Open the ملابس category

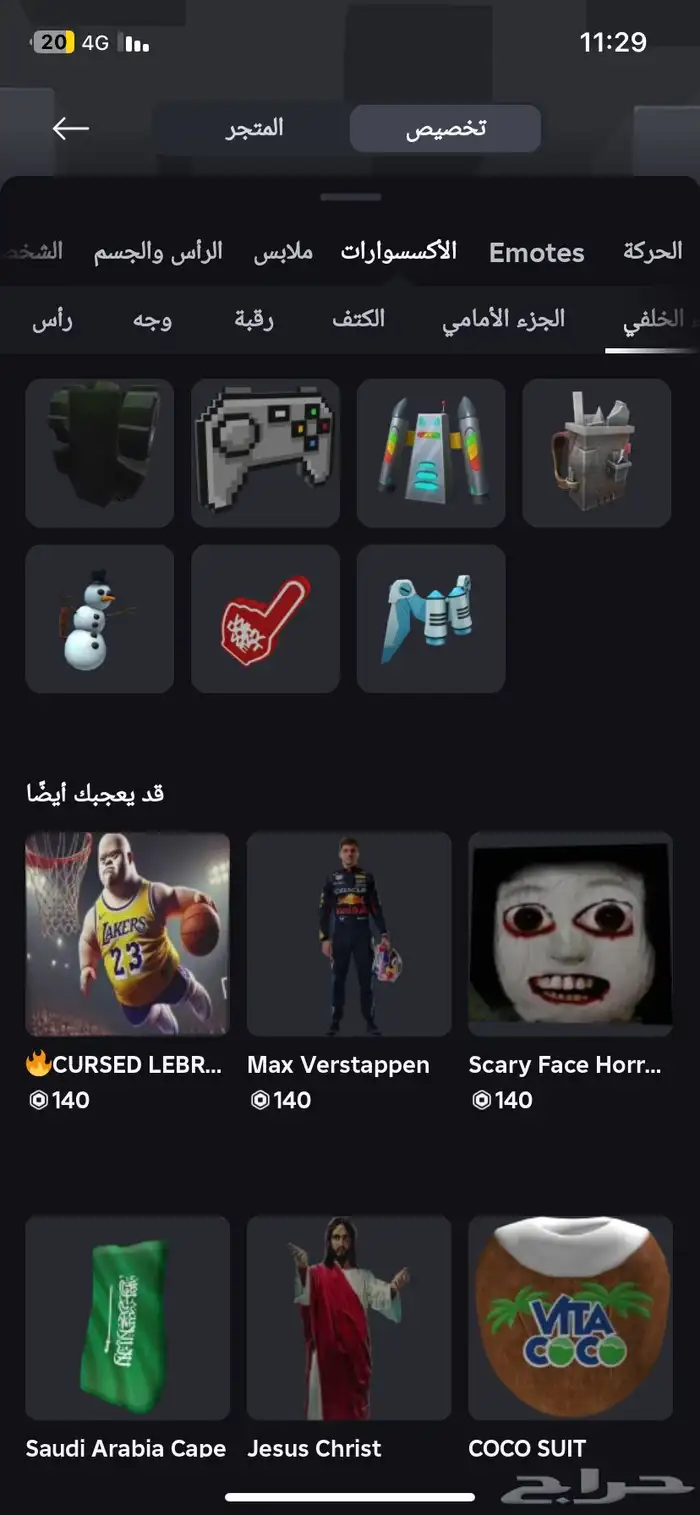(283, 252)
